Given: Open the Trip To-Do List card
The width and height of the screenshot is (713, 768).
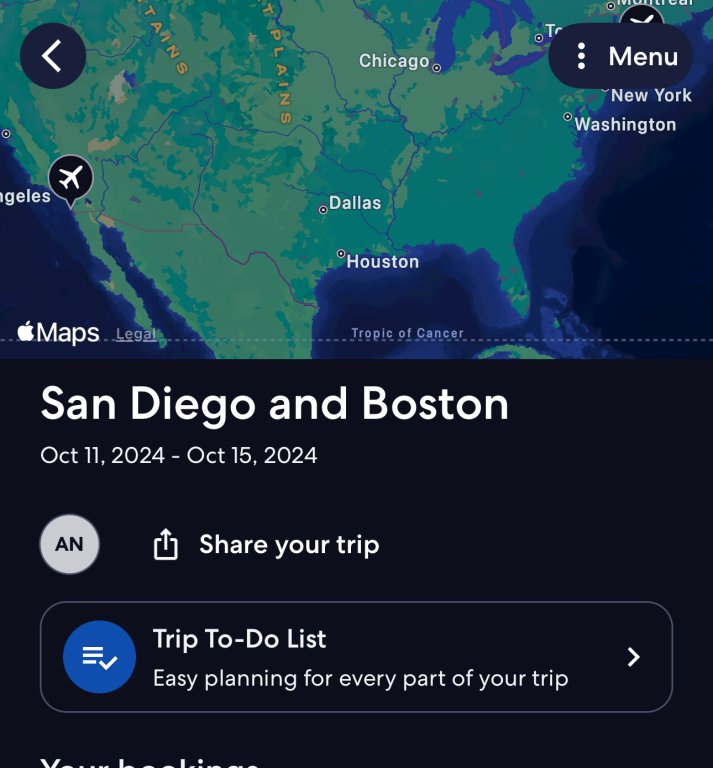Looking at the screenshot, I should tap(356, 657).
